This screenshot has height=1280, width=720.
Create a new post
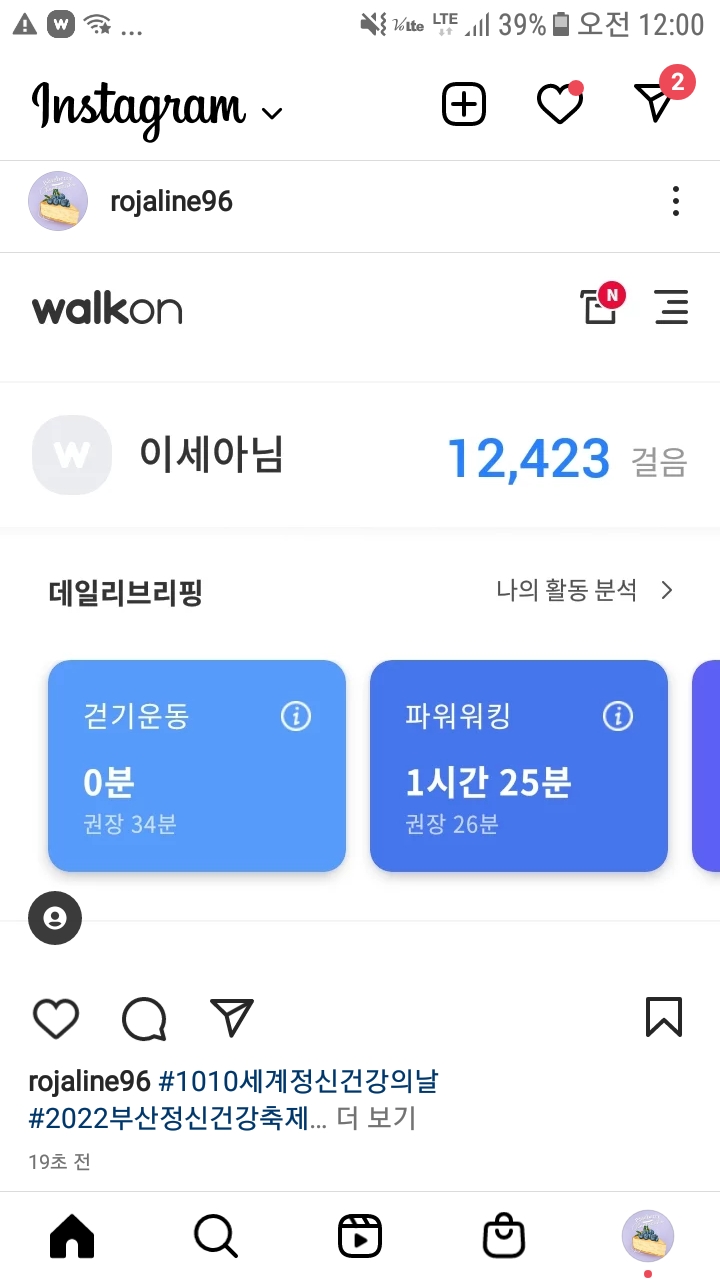[x=464, y=104]
